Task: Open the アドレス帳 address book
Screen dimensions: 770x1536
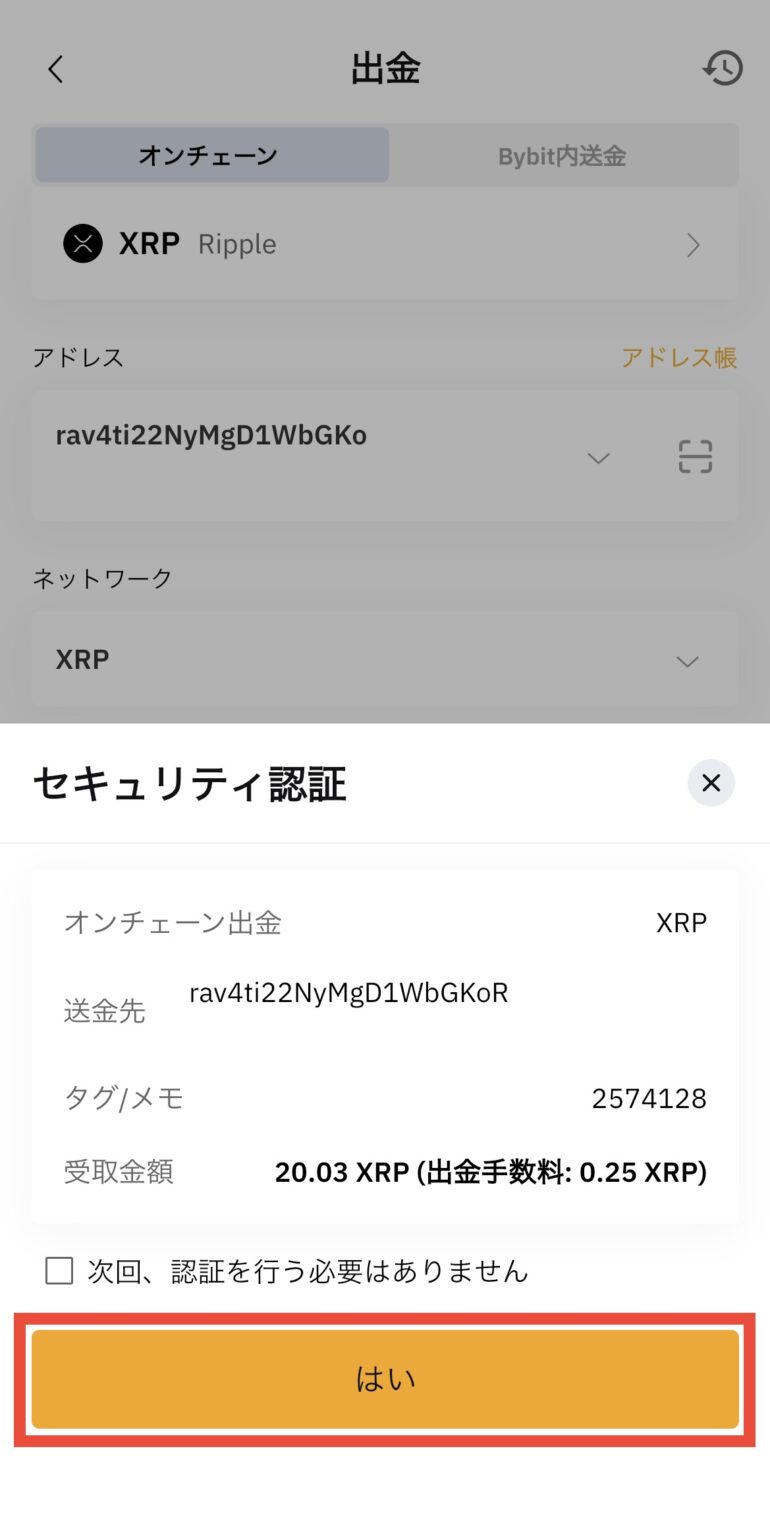Action: (x=679, y=358)
